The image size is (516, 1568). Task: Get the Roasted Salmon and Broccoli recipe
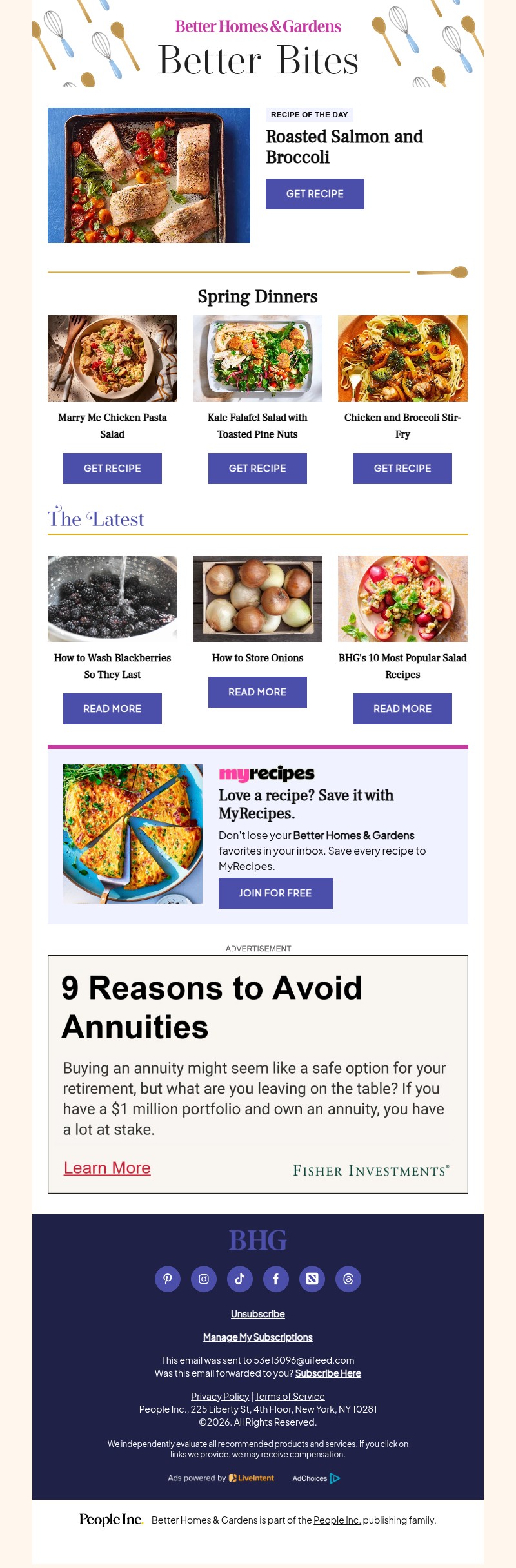[x=315, y=194]
